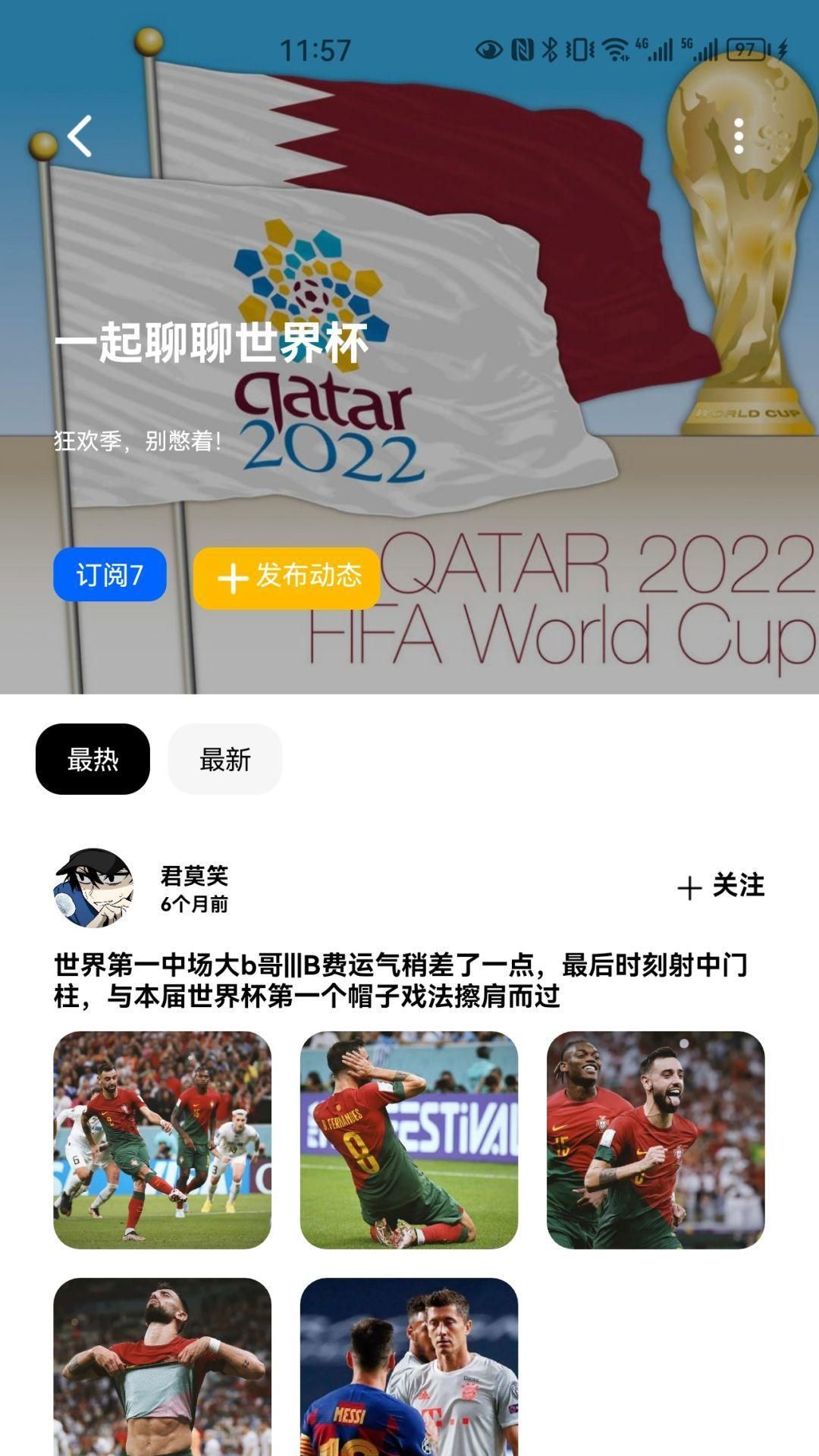Tap the blue 订阅7 subscribe button
Image resolution: width=819 pixels, height=1456 pixels.
(110, 575)
